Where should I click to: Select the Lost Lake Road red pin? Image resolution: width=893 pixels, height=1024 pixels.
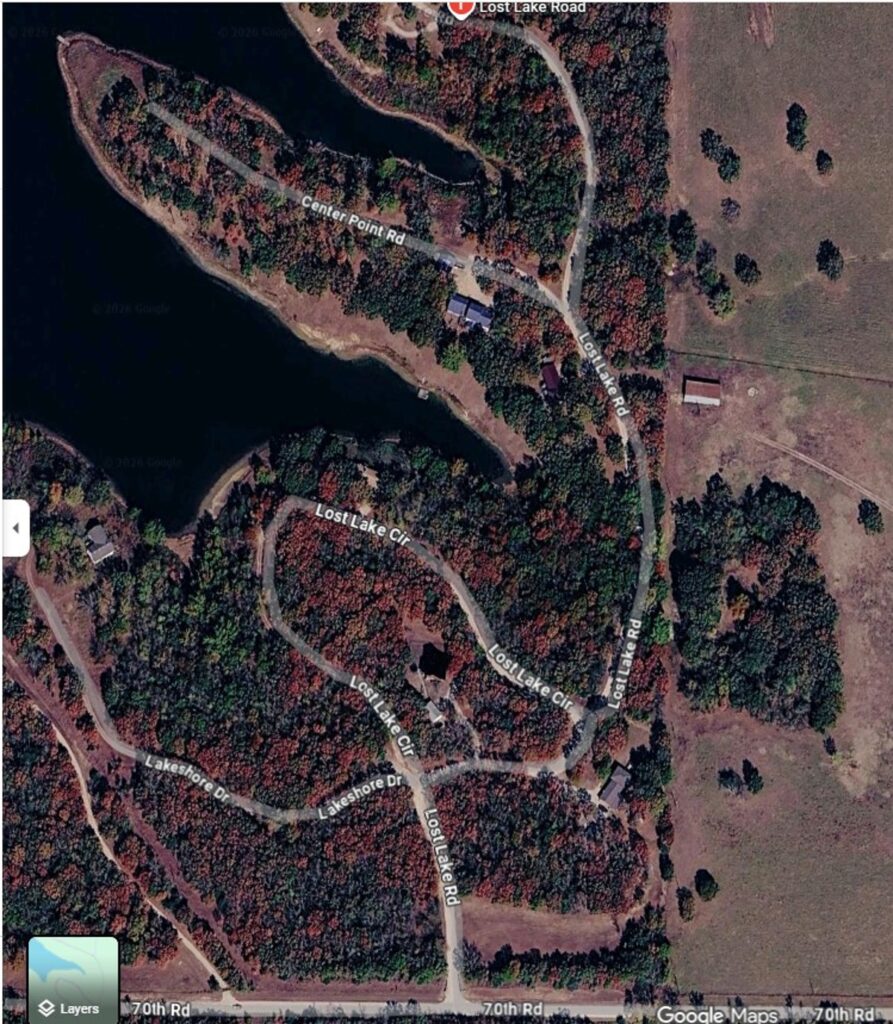click(460, 7)
